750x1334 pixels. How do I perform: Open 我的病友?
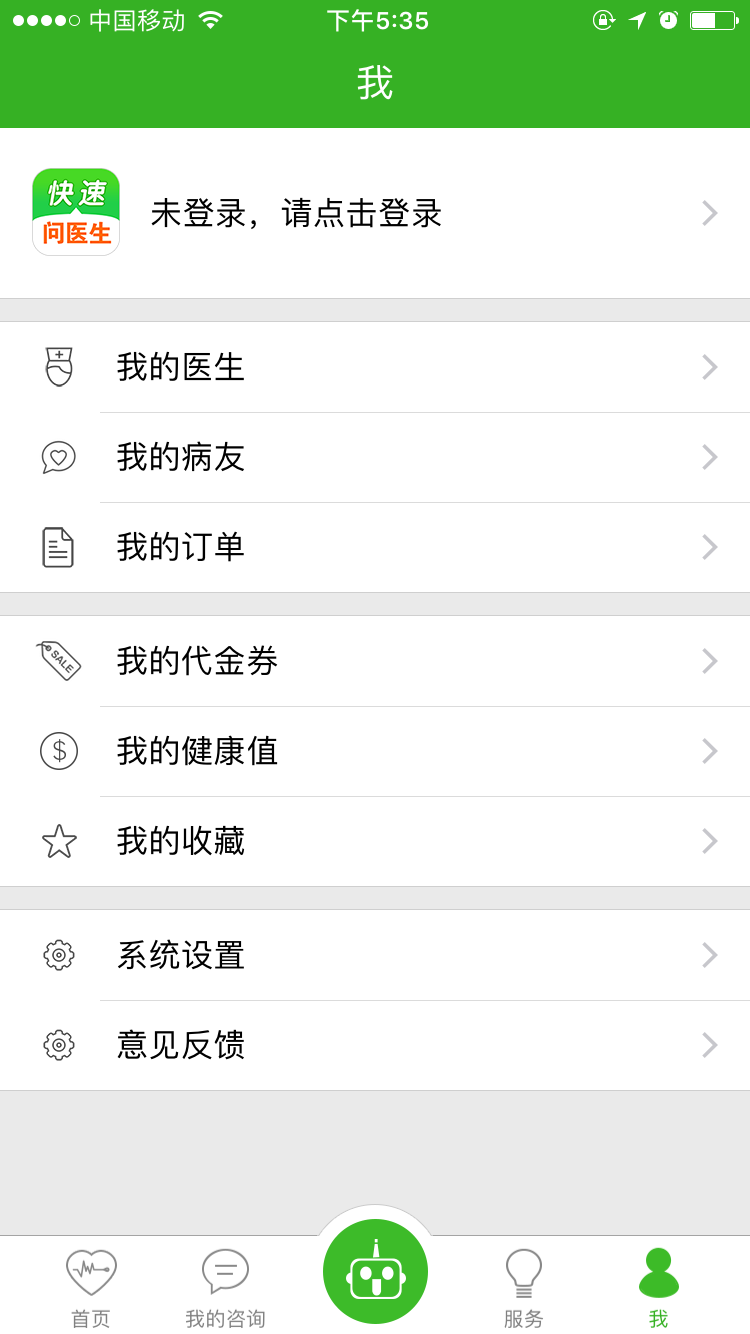click(x=375, y=457)
